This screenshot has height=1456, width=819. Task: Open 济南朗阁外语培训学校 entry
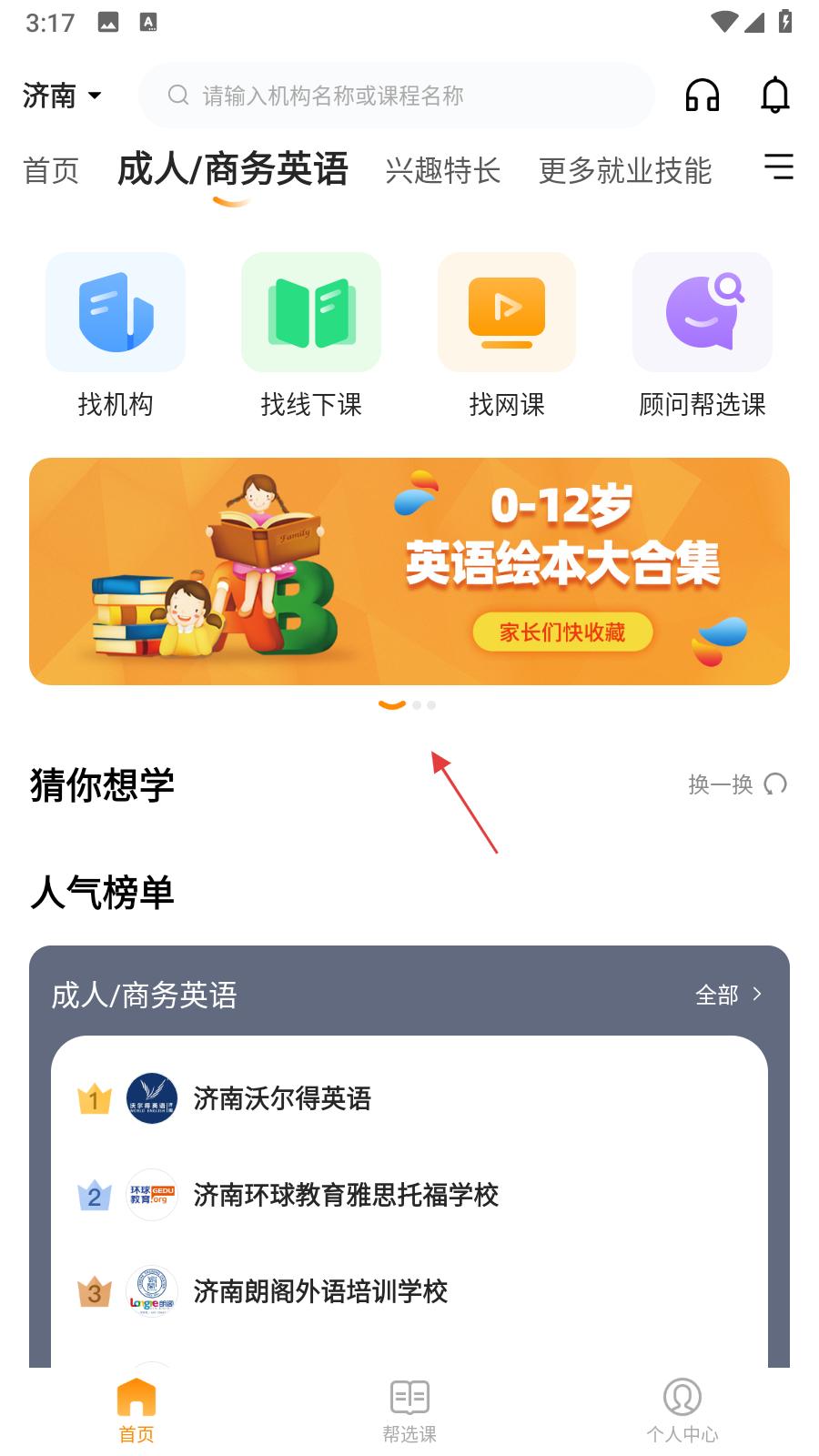[x=320, y=1291]
